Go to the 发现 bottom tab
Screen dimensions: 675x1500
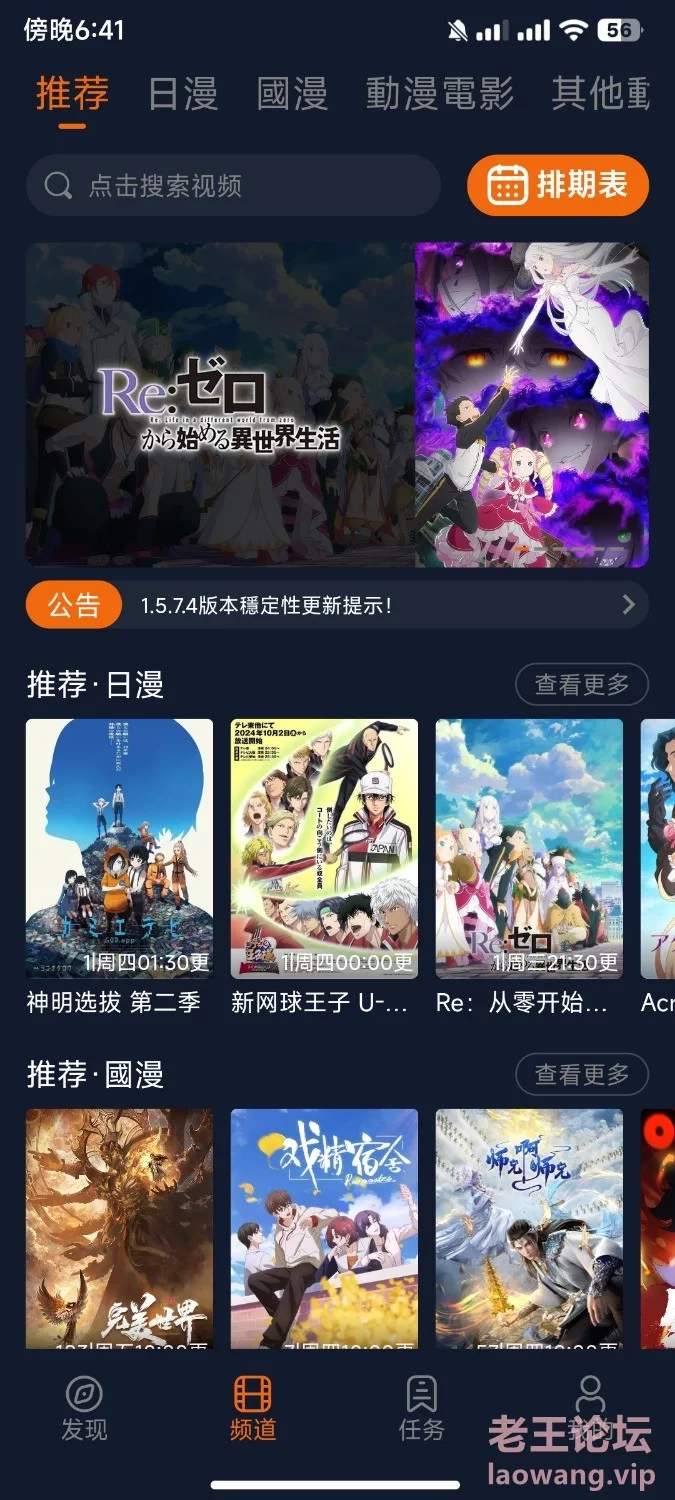click(84, 1408)
